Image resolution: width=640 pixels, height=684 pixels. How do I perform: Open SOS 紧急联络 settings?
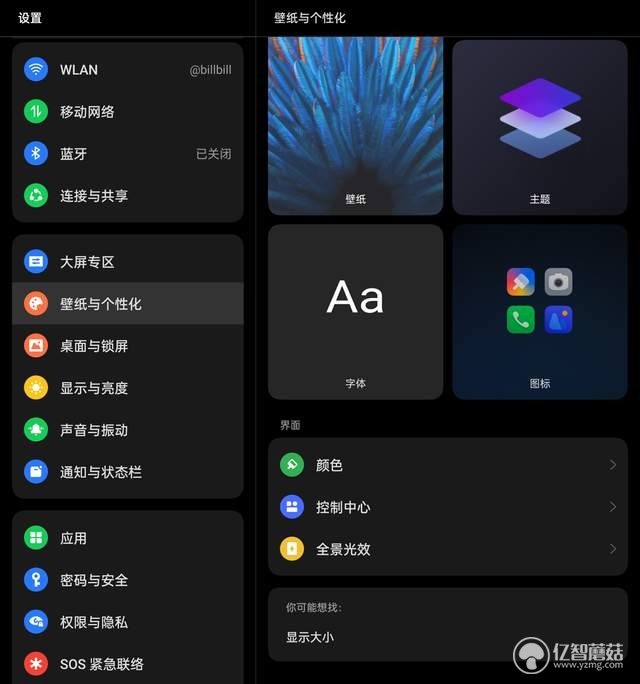click(x=127, y=664)
